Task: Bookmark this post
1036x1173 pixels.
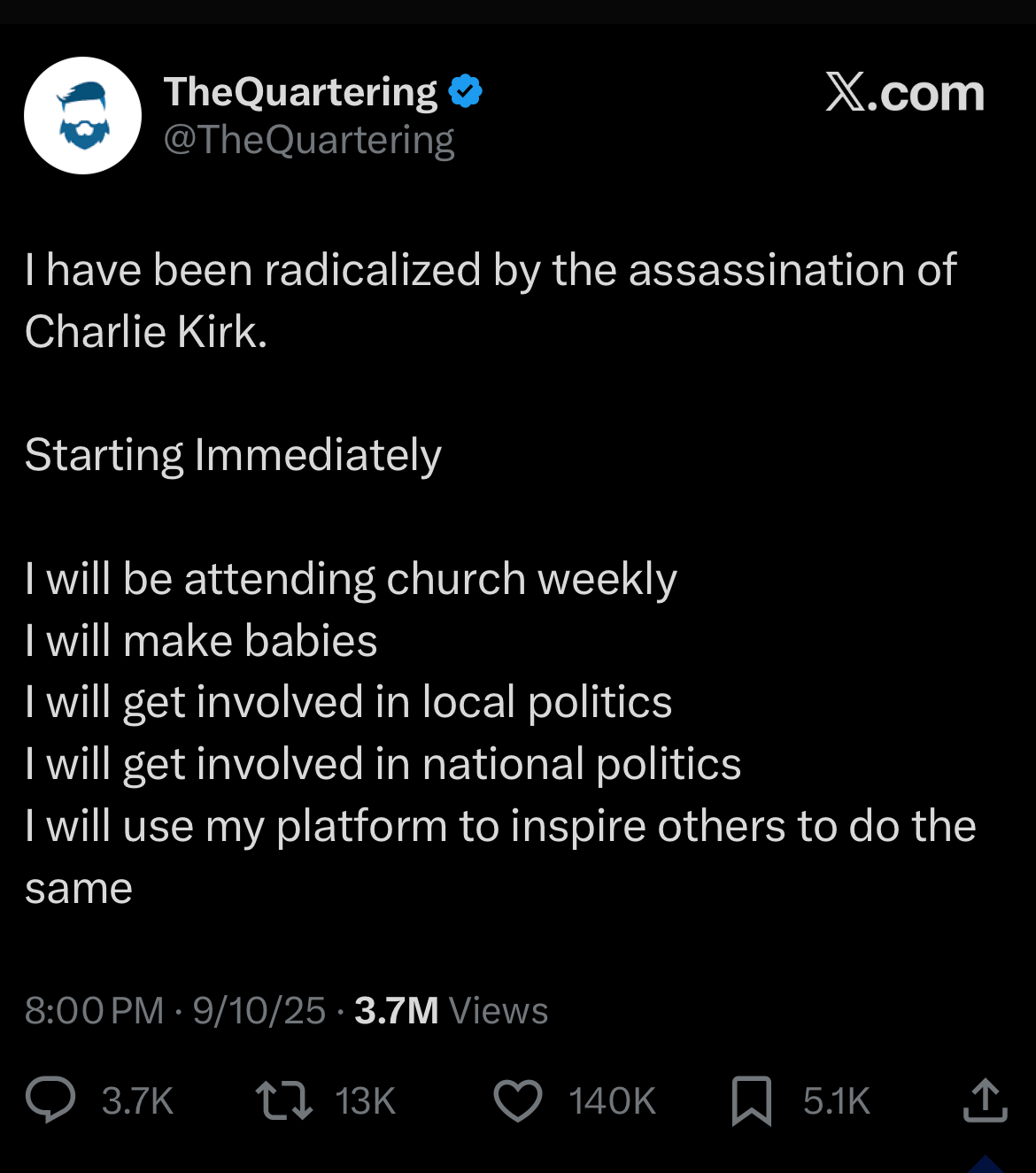Action: (x=751, y=1100)
